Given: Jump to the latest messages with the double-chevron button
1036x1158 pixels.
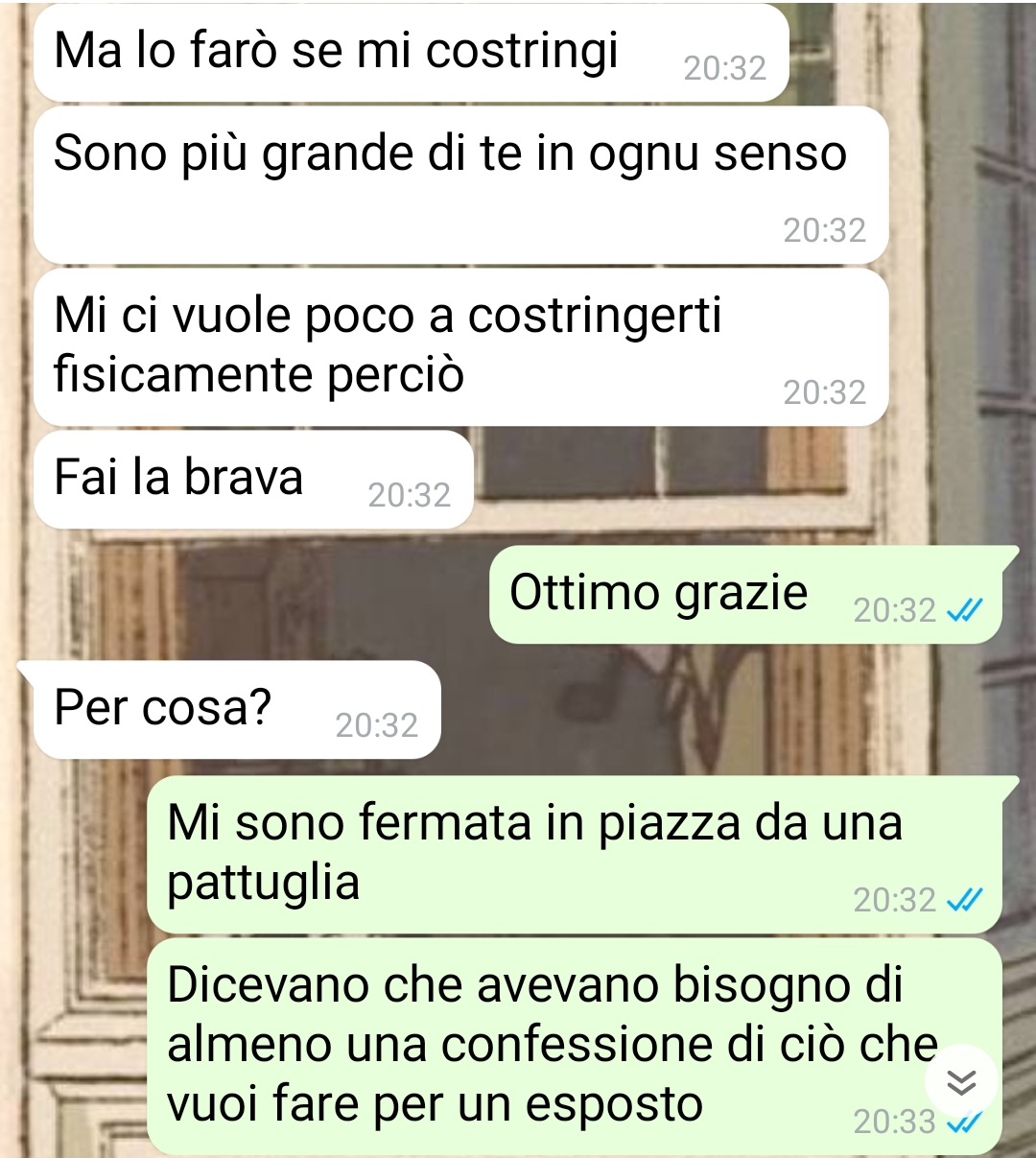Looking at the screenshot, I should (x=961, y=1081).
